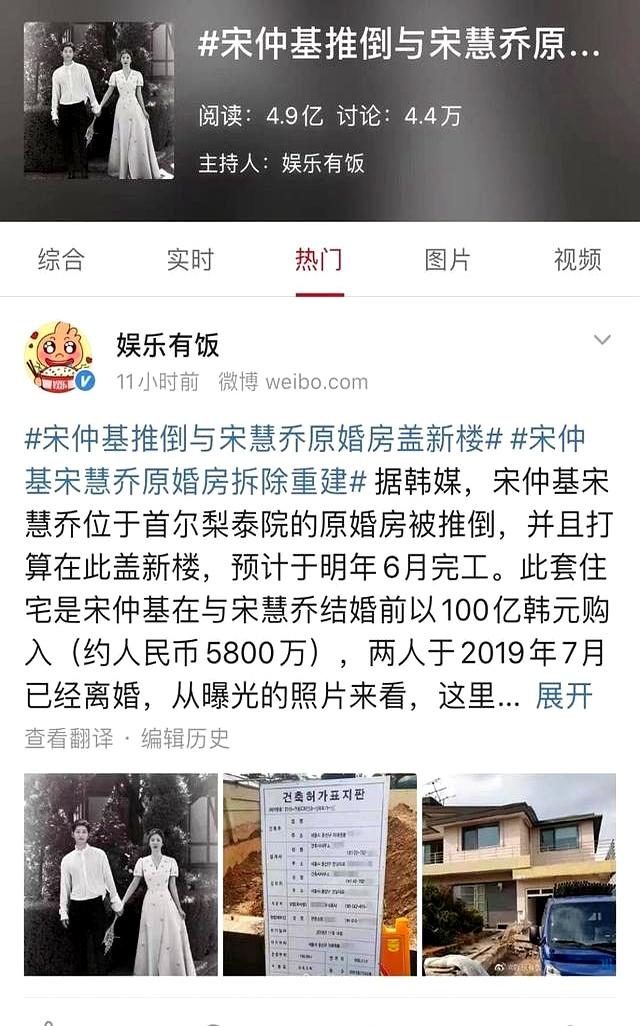Open the couple wedding photo in the post
Image resolution: width=640 pixels, height=1026 pixels.
pyautogui.click(x=120, y=874)
